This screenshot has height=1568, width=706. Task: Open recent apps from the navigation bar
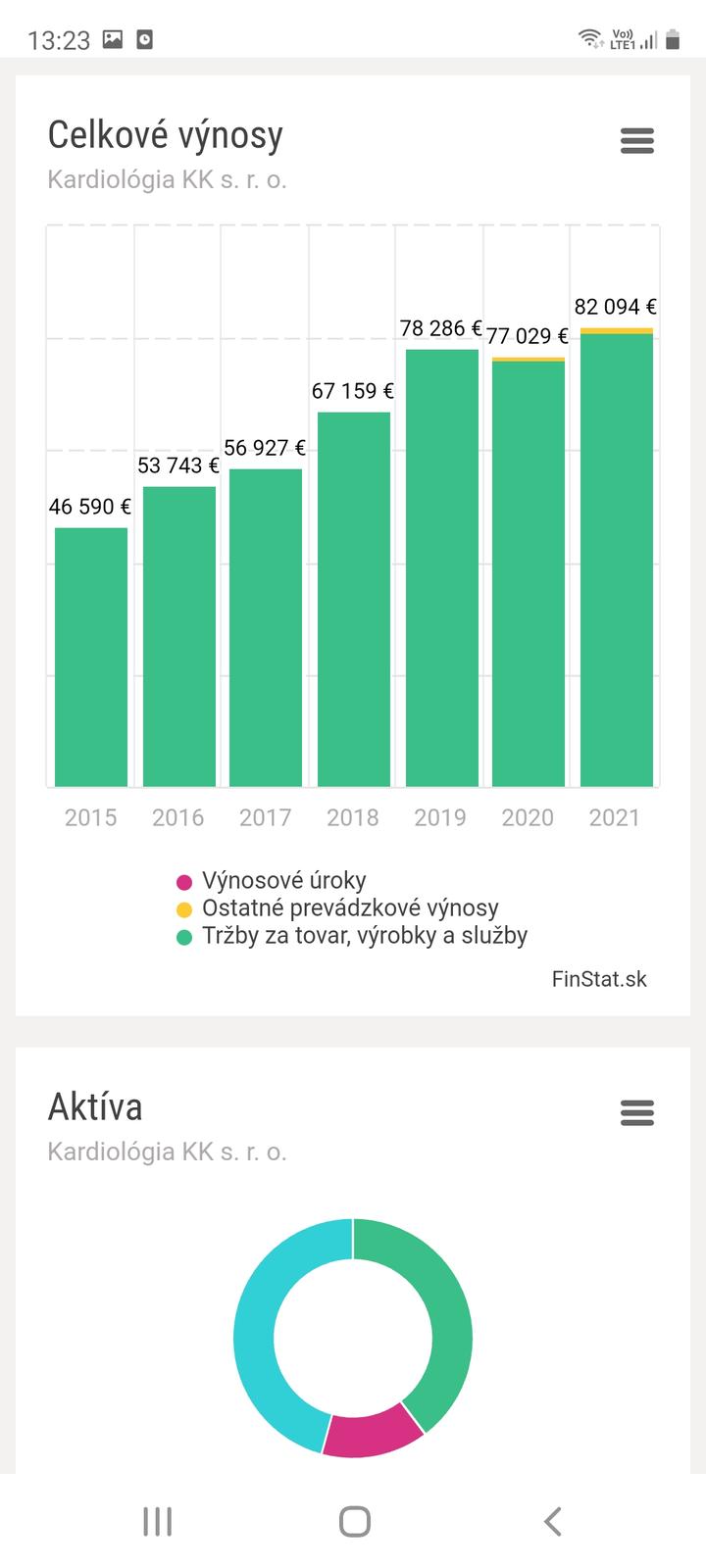click(157, 1522)
